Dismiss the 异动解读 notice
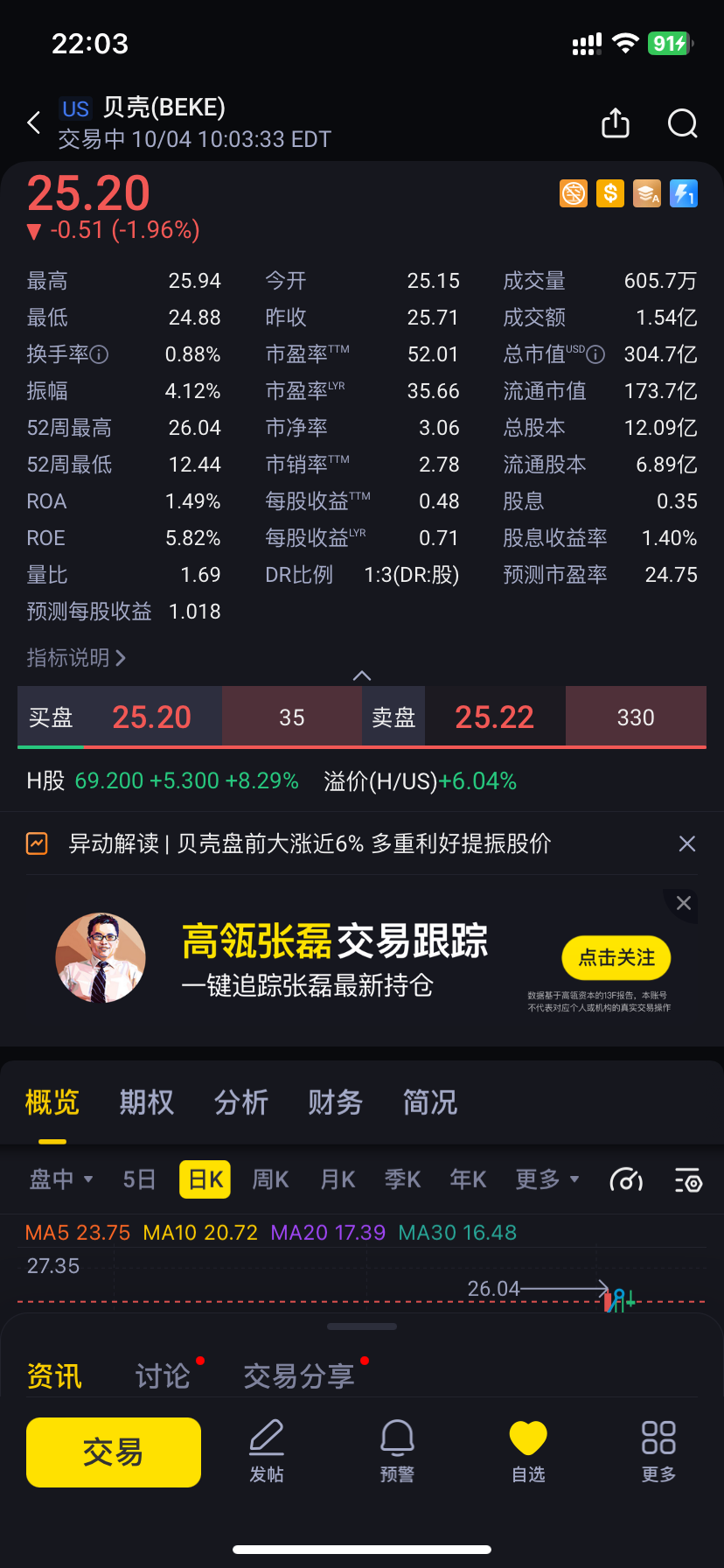Screen dimensions: 724x1568 (687, 843)
